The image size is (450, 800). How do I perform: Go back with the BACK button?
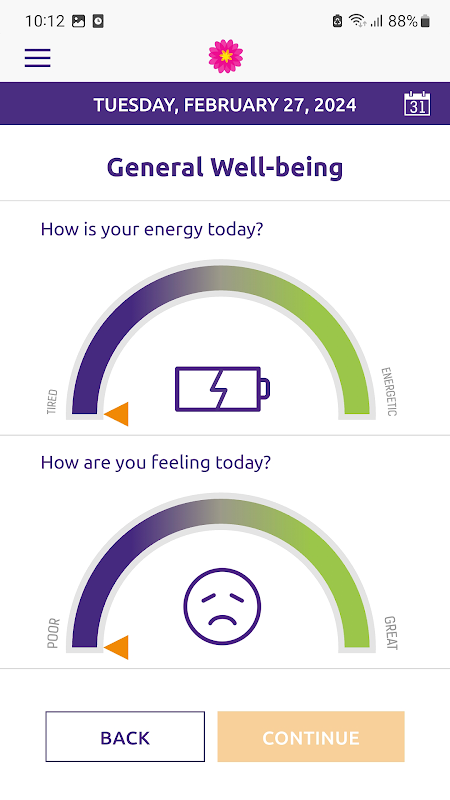point(125,737)
